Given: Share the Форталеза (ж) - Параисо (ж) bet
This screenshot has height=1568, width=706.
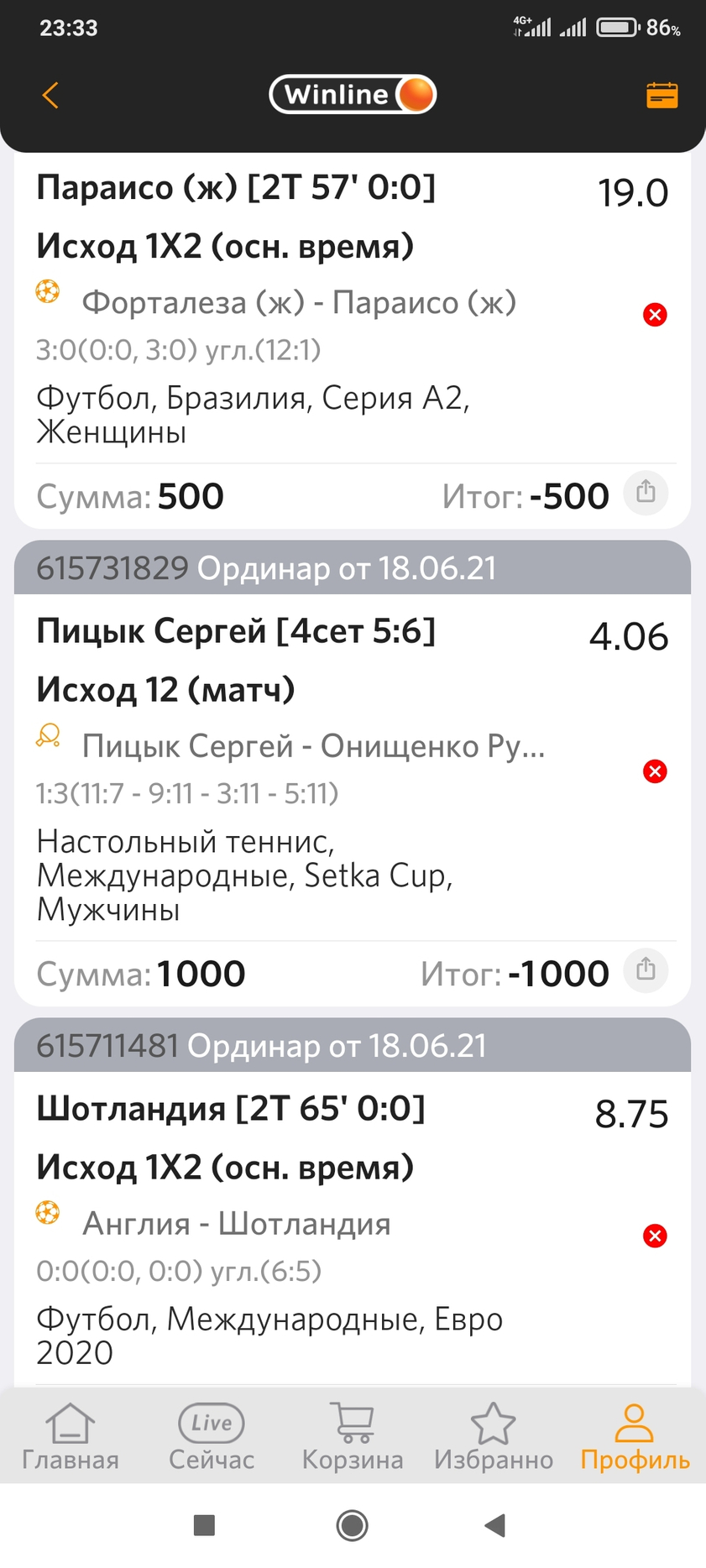Looking at the screenshot, I should (x=646, y=493).
